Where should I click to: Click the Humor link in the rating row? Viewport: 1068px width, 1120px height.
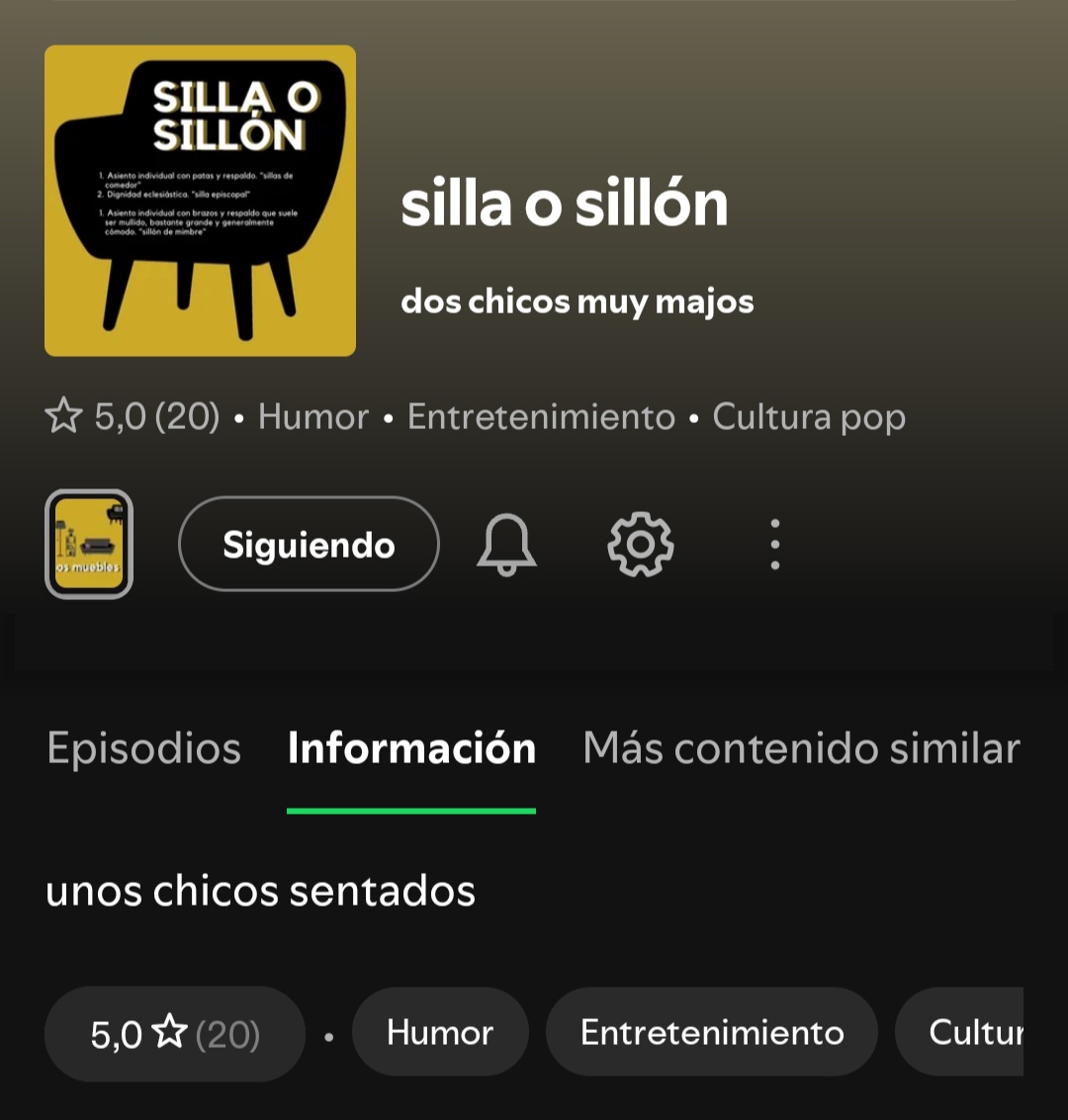(313, 416)
